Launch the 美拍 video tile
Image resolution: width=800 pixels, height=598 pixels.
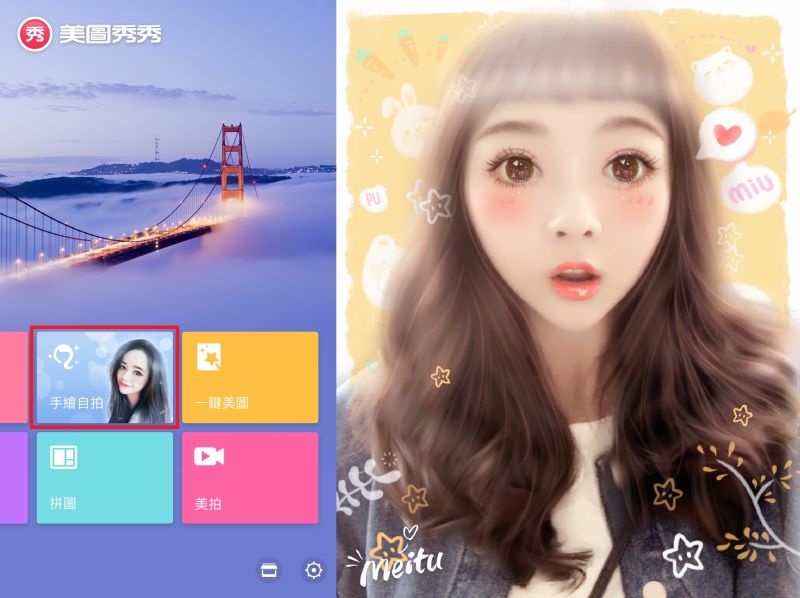point(250,478)
